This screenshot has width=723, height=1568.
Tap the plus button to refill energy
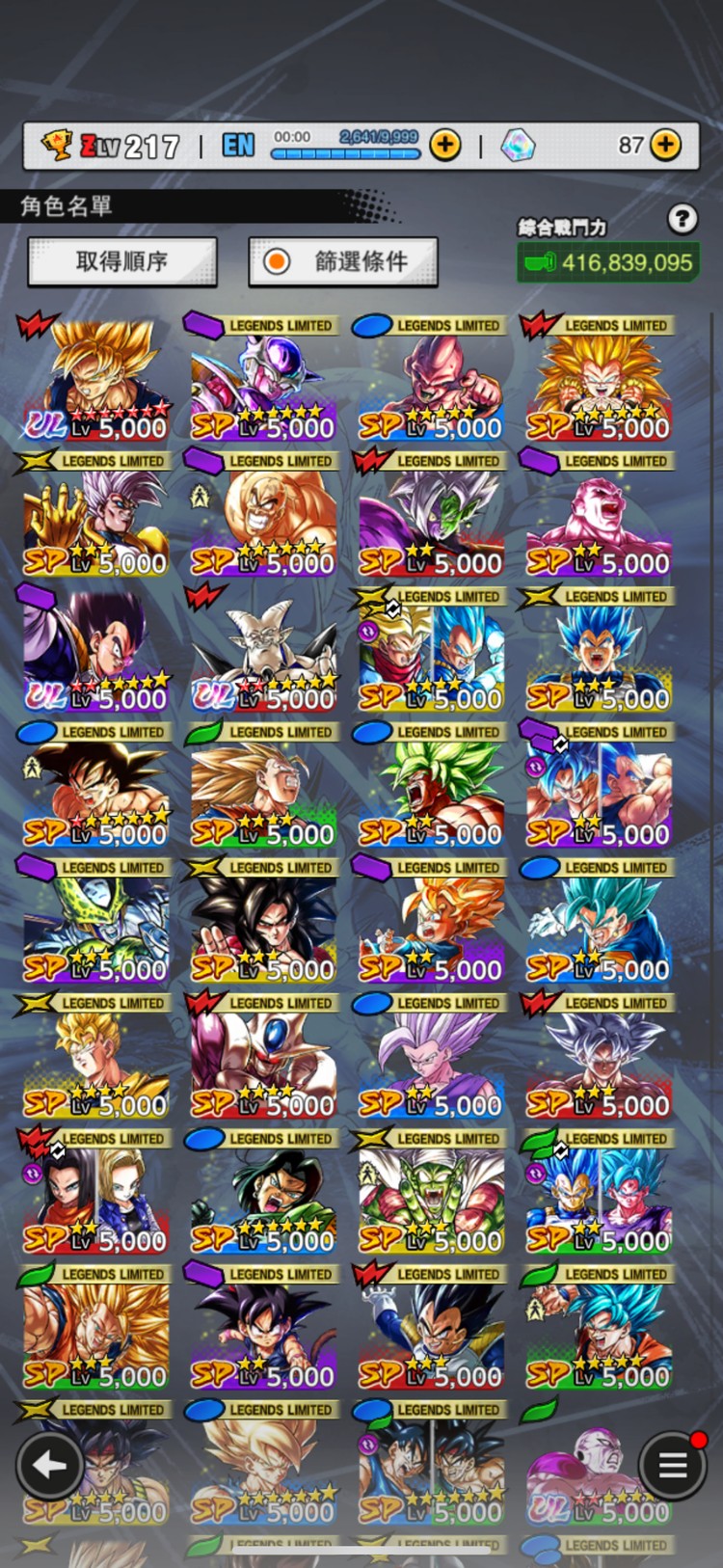(444, 146)
